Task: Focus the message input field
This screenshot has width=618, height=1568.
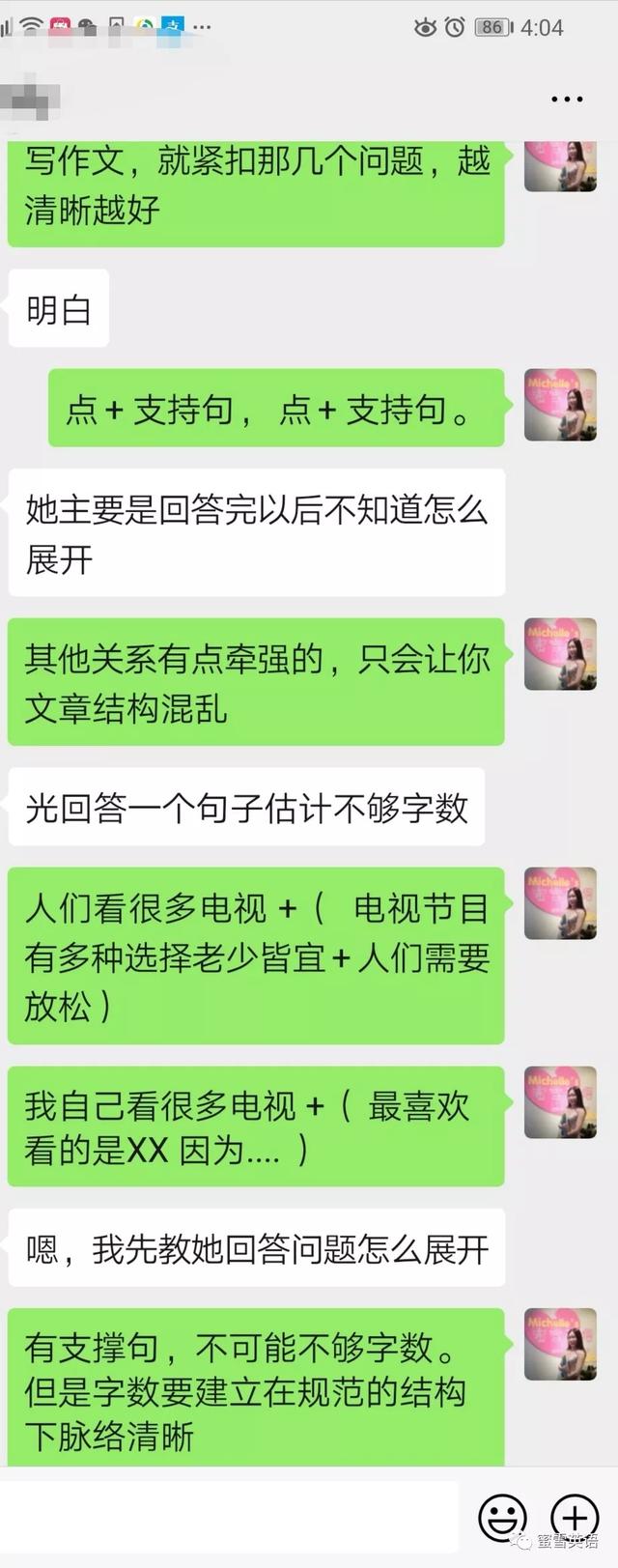Action: (232, 1517)
